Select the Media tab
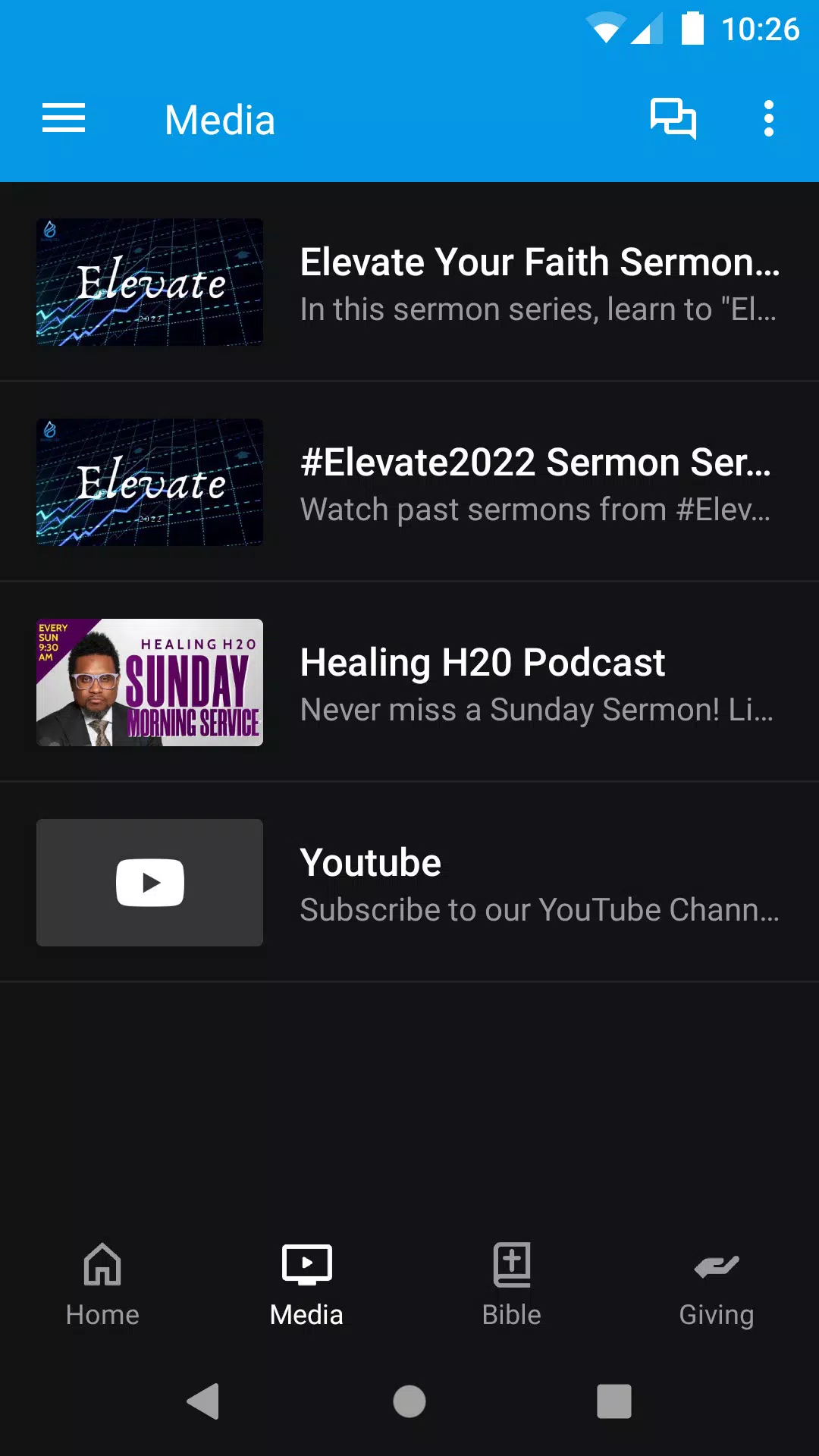This screenshot has height=1456, width=819. tap(307, 1285)
